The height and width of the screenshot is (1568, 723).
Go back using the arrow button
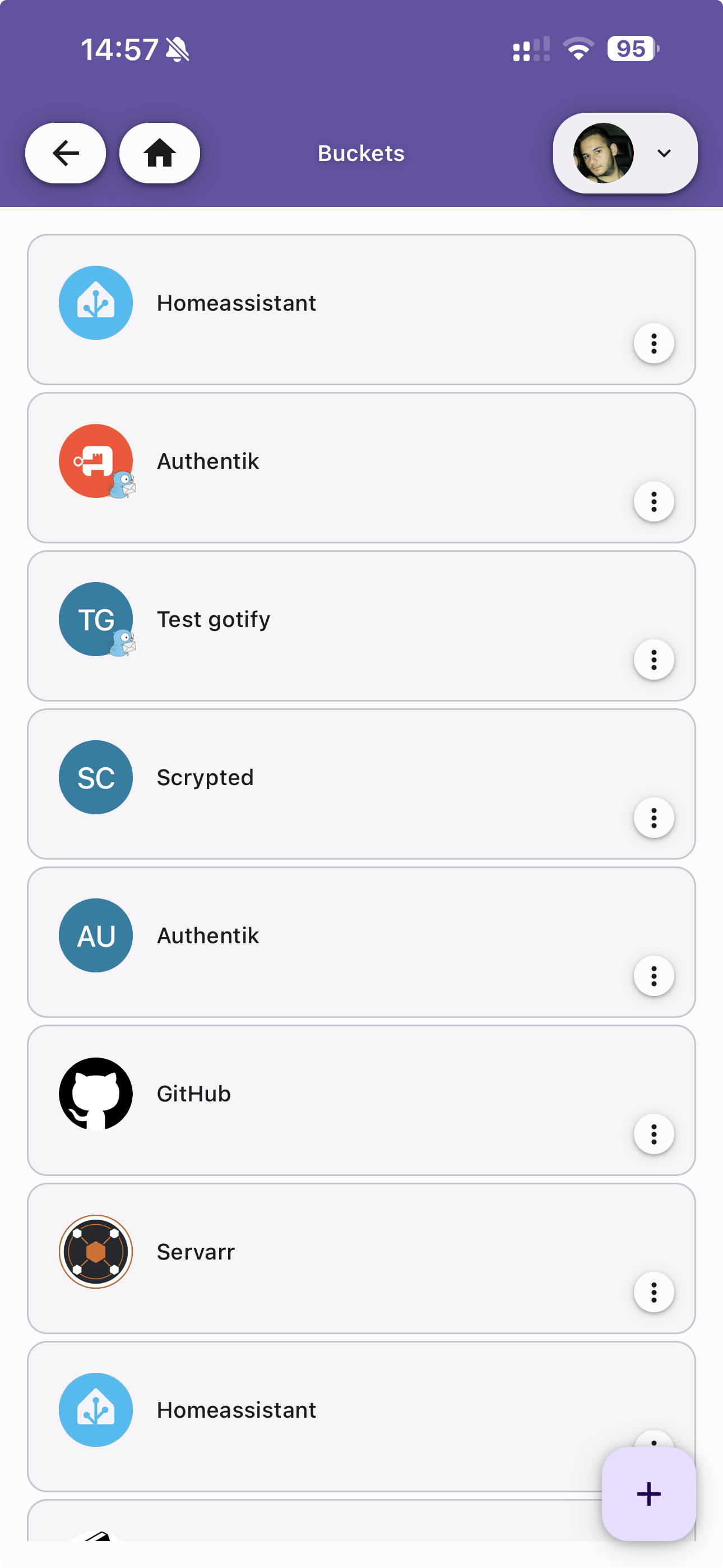tap(65, 153)
